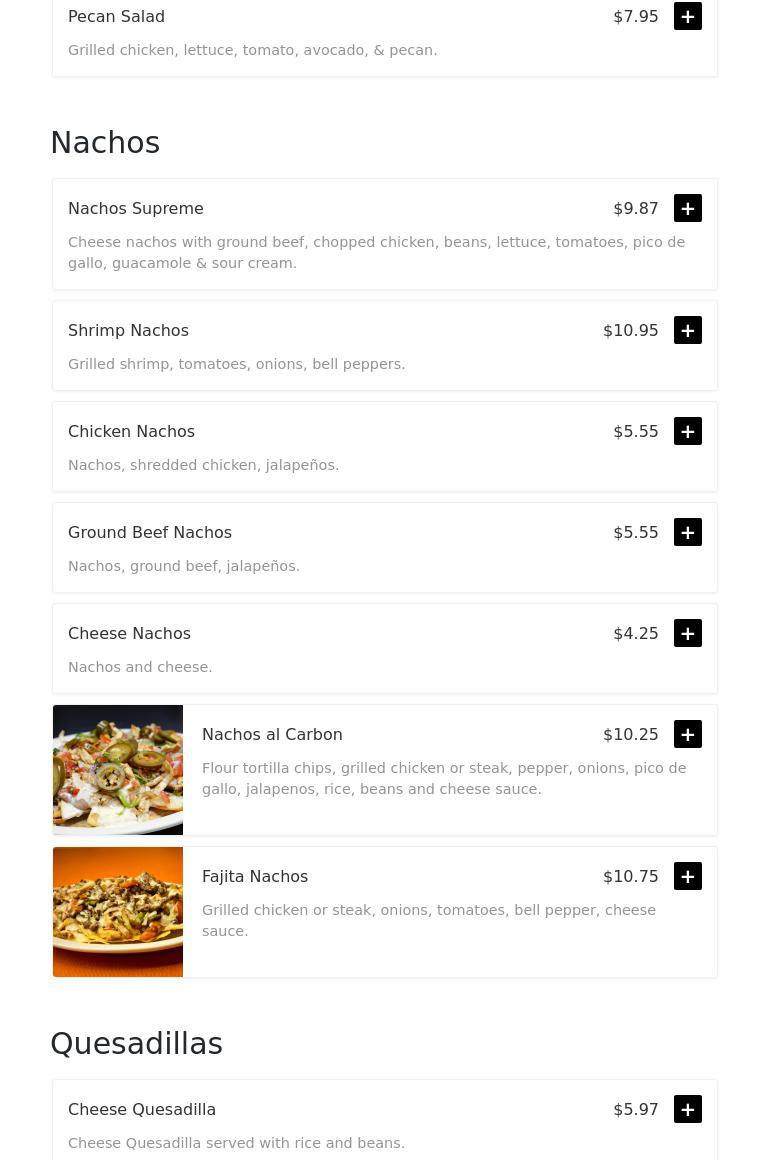Add Ground Beef Nachos to the order
The image size is (770, 1160).
click(x=688, y=533)
